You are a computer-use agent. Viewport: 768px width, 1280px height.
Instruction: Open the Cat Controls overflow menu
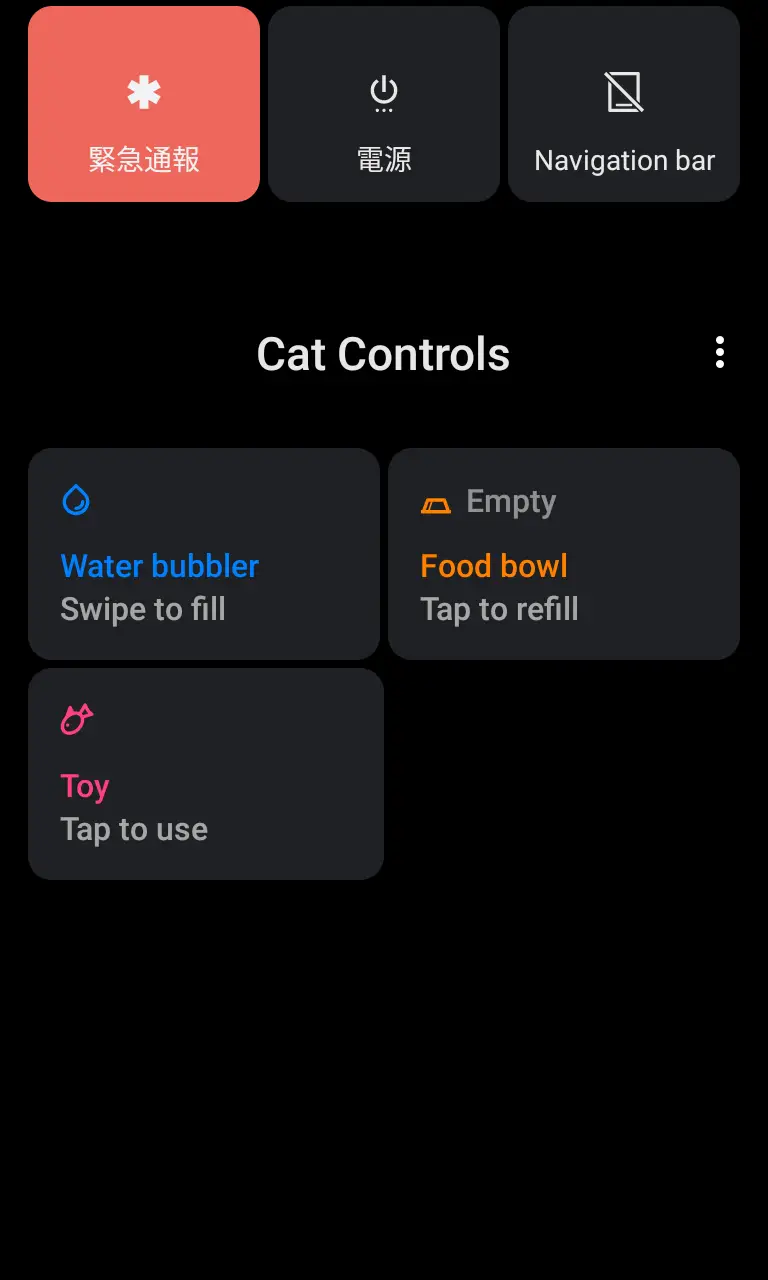point(719,353)
